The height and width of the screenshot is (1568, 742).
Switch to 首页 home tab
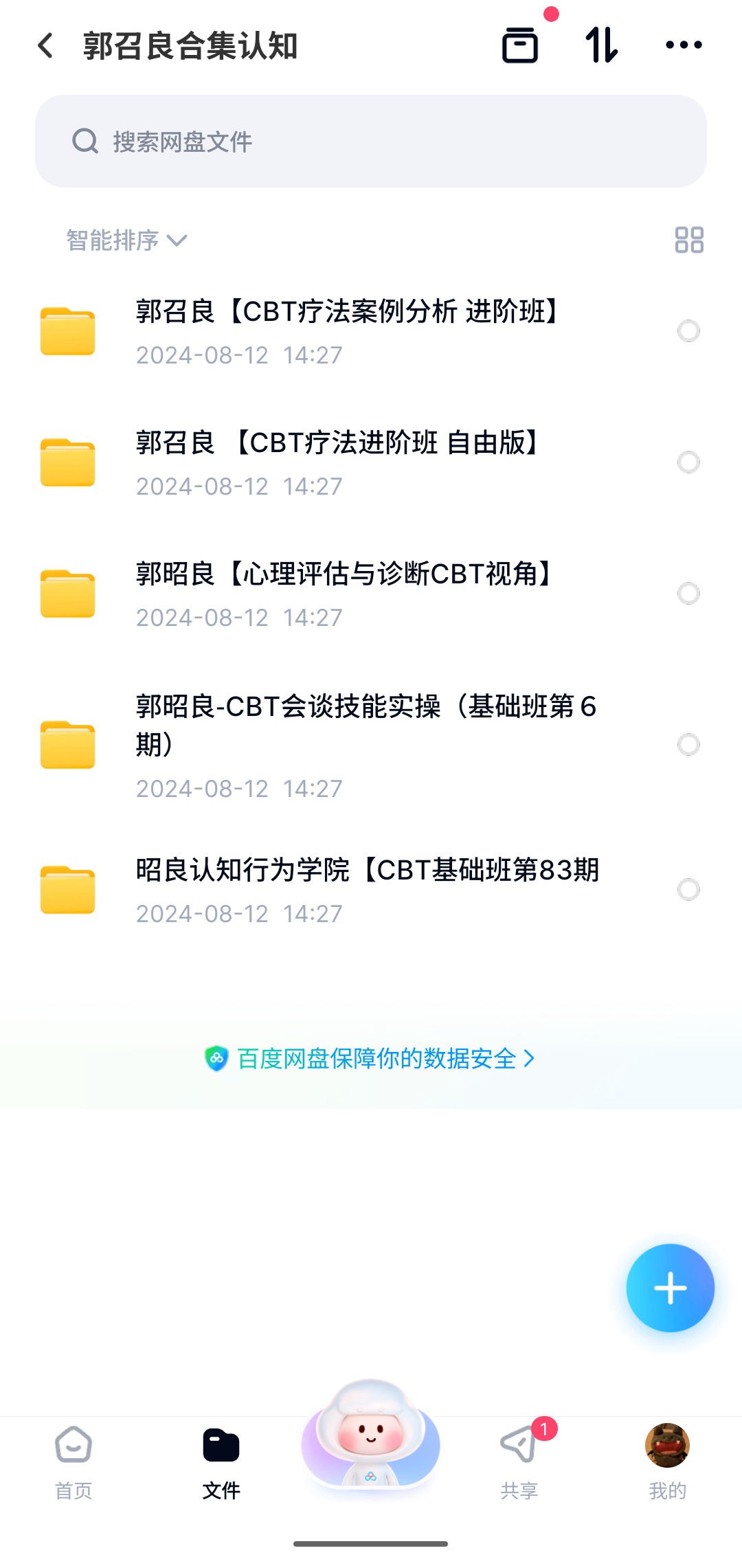(x=73, y=1464)
